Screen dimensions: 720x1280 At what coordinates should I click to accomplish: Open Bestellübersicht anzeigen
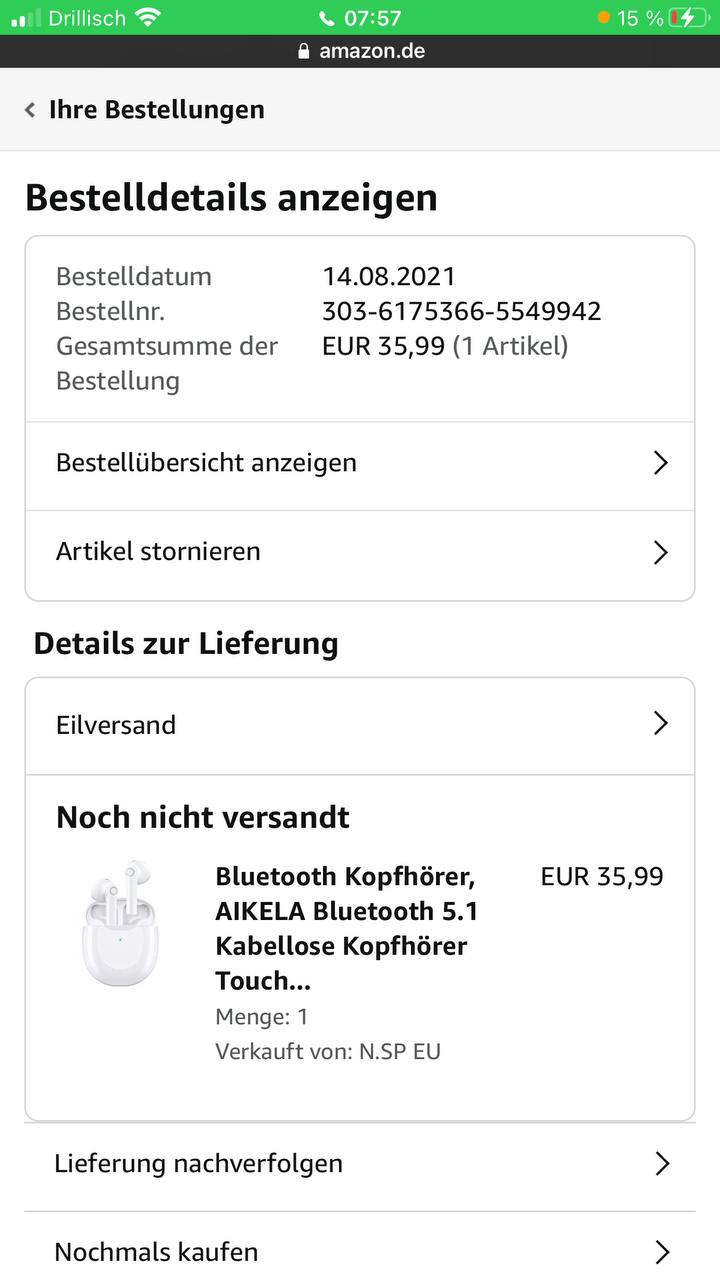[360, 464]
